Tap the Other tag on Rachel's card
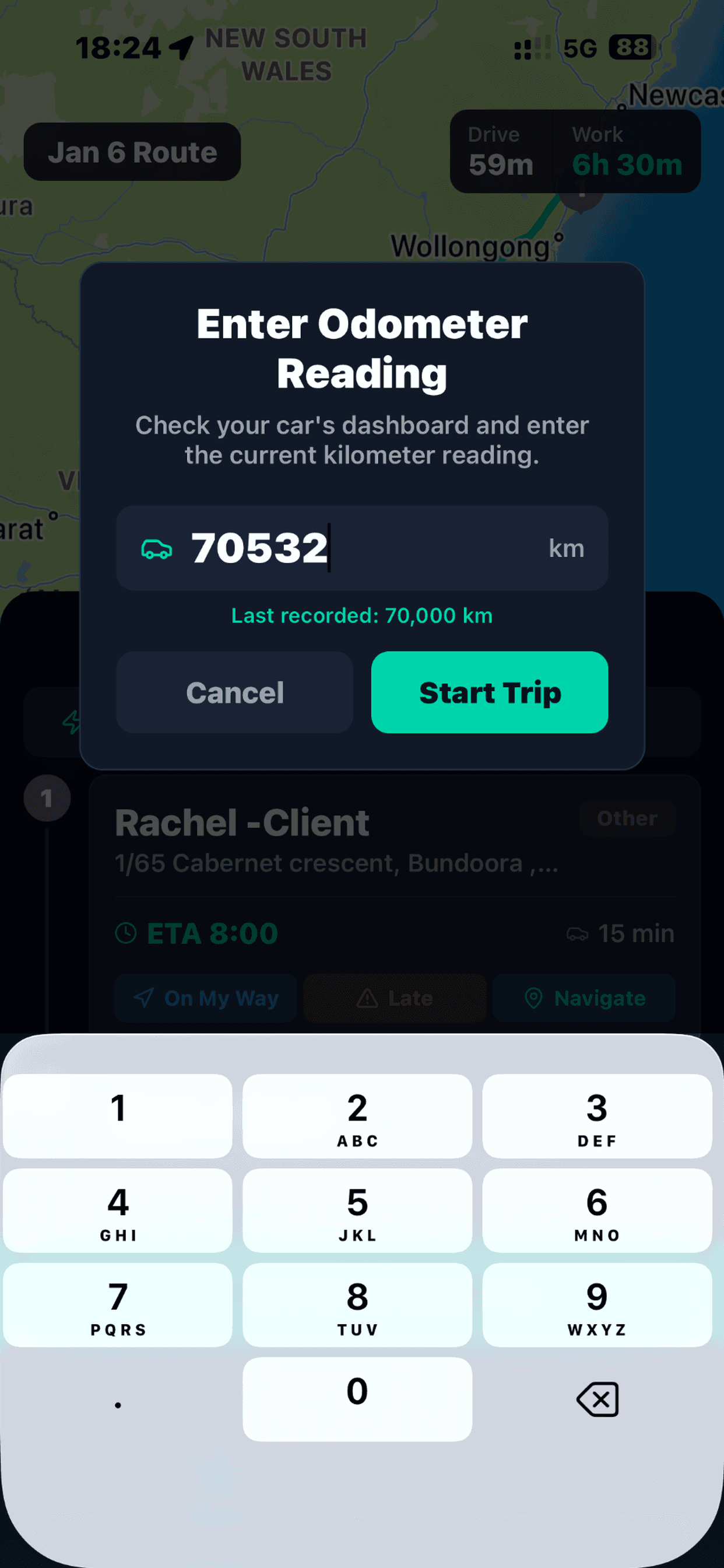Screen dimensions: 724x1568 coord(627,818)
